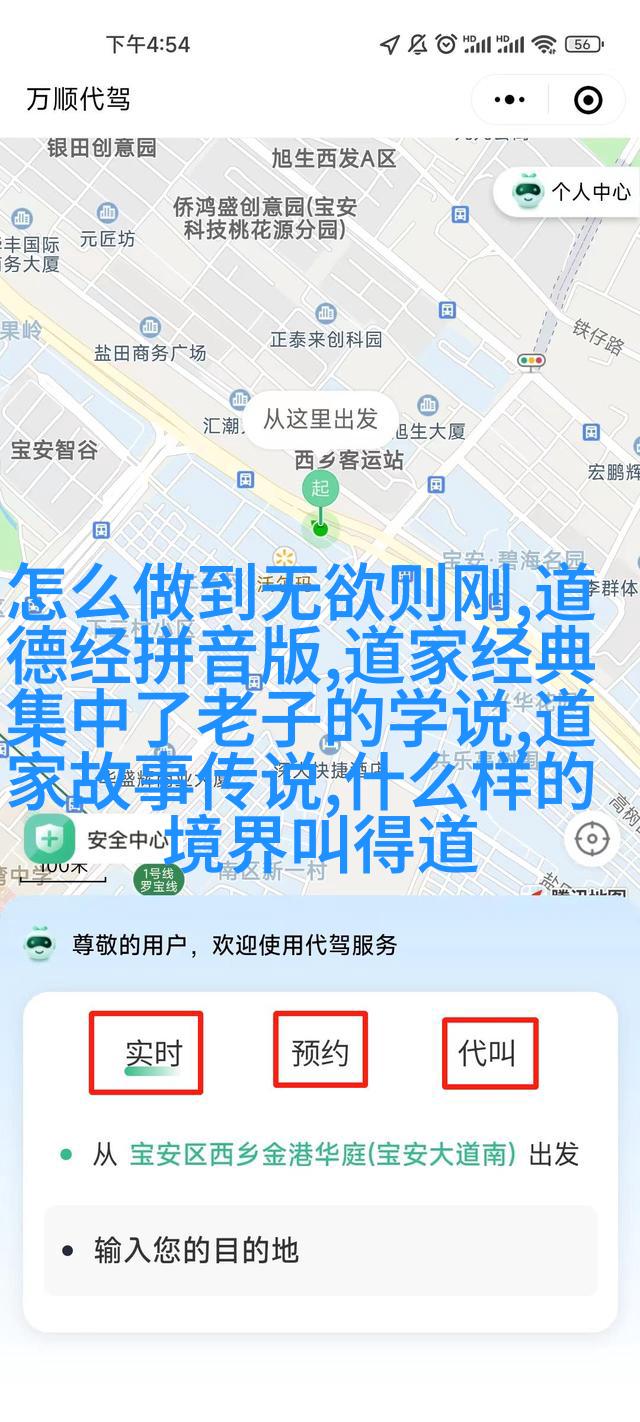
Task: Switch to the 预约 tab
Action: pyautogui.click(x=320, y=1052)
